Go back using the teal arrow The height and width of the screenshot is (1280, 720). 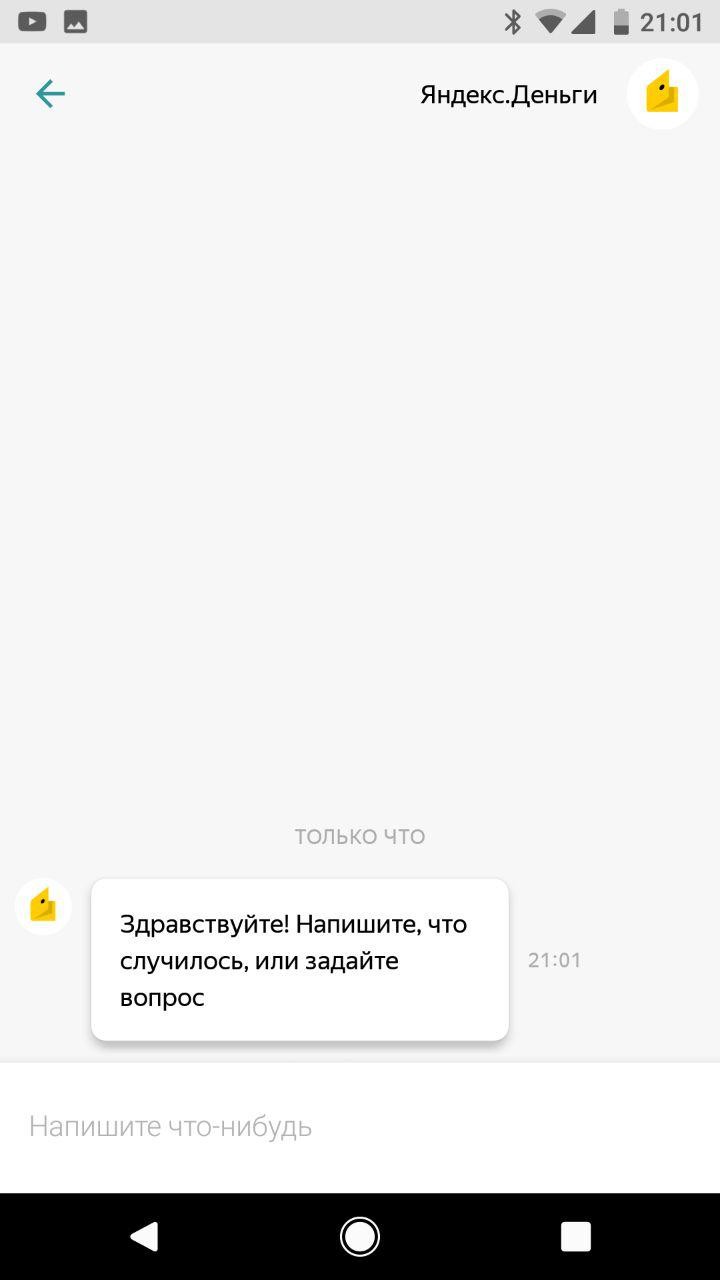click(x=50, y=94)
